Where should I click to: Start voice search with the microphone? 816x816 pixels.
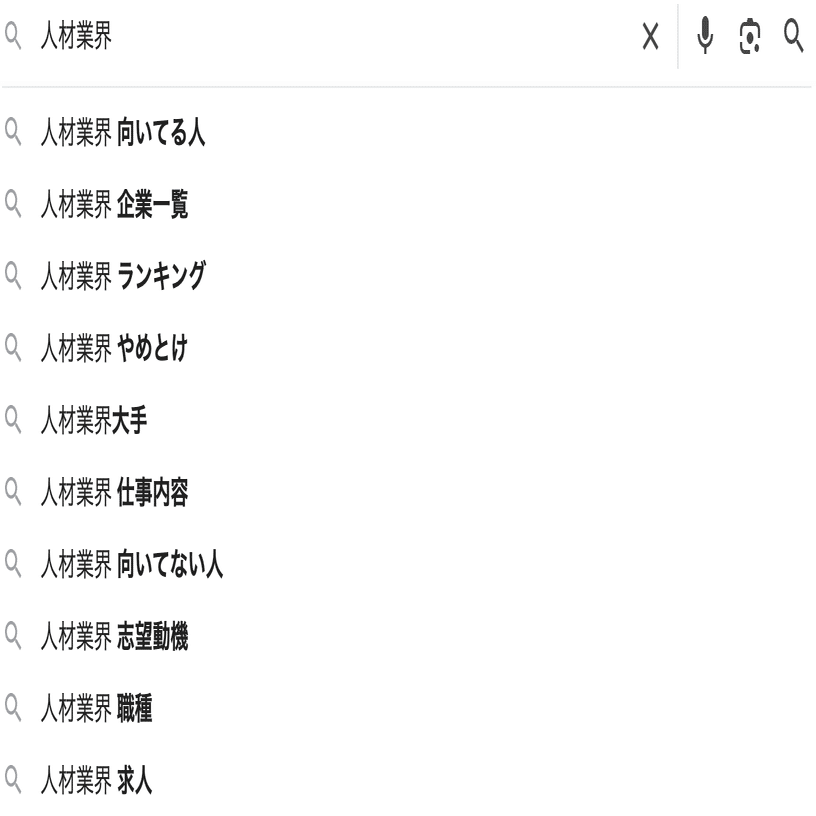tap(706, 36)
